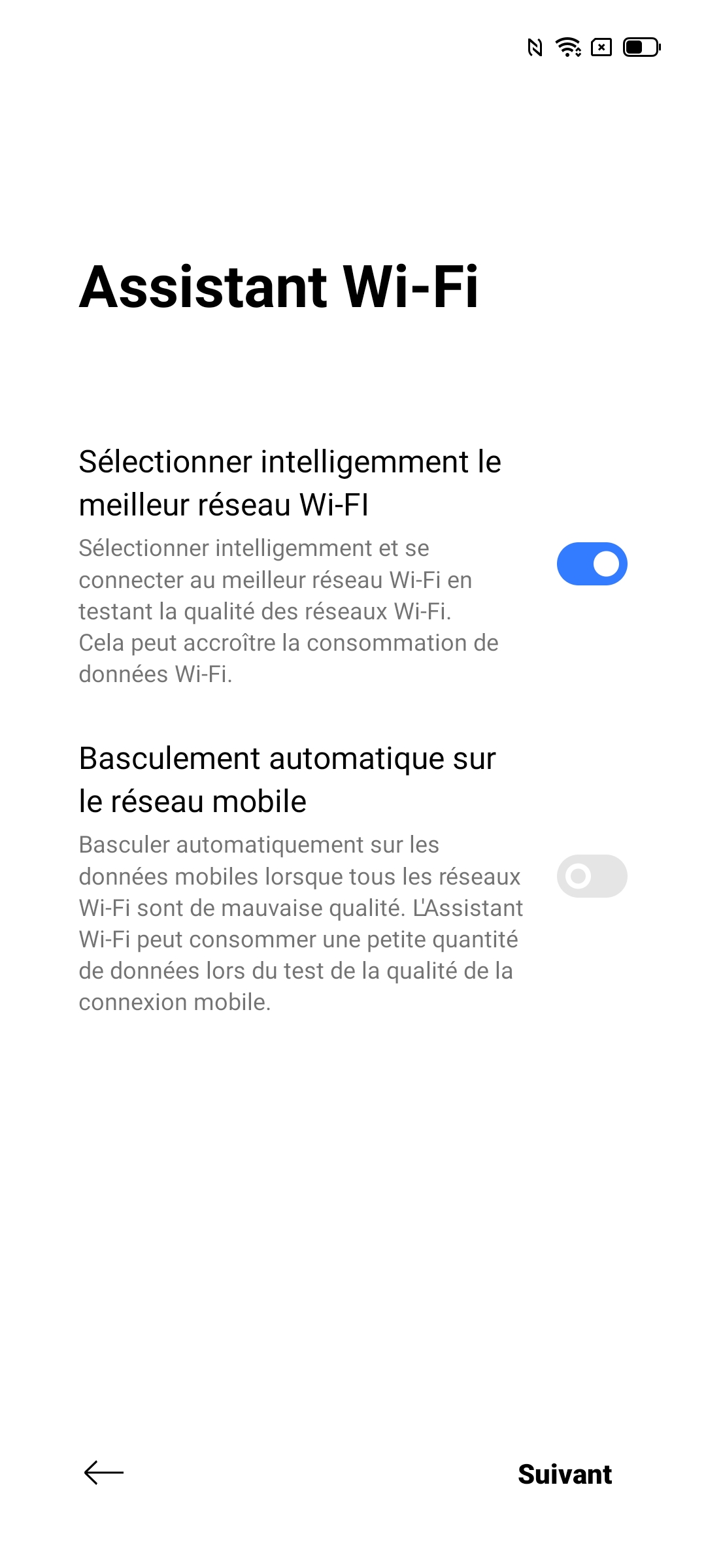
Task: Enable automatic switch to mobile network
Action: (x=592, y=875)
